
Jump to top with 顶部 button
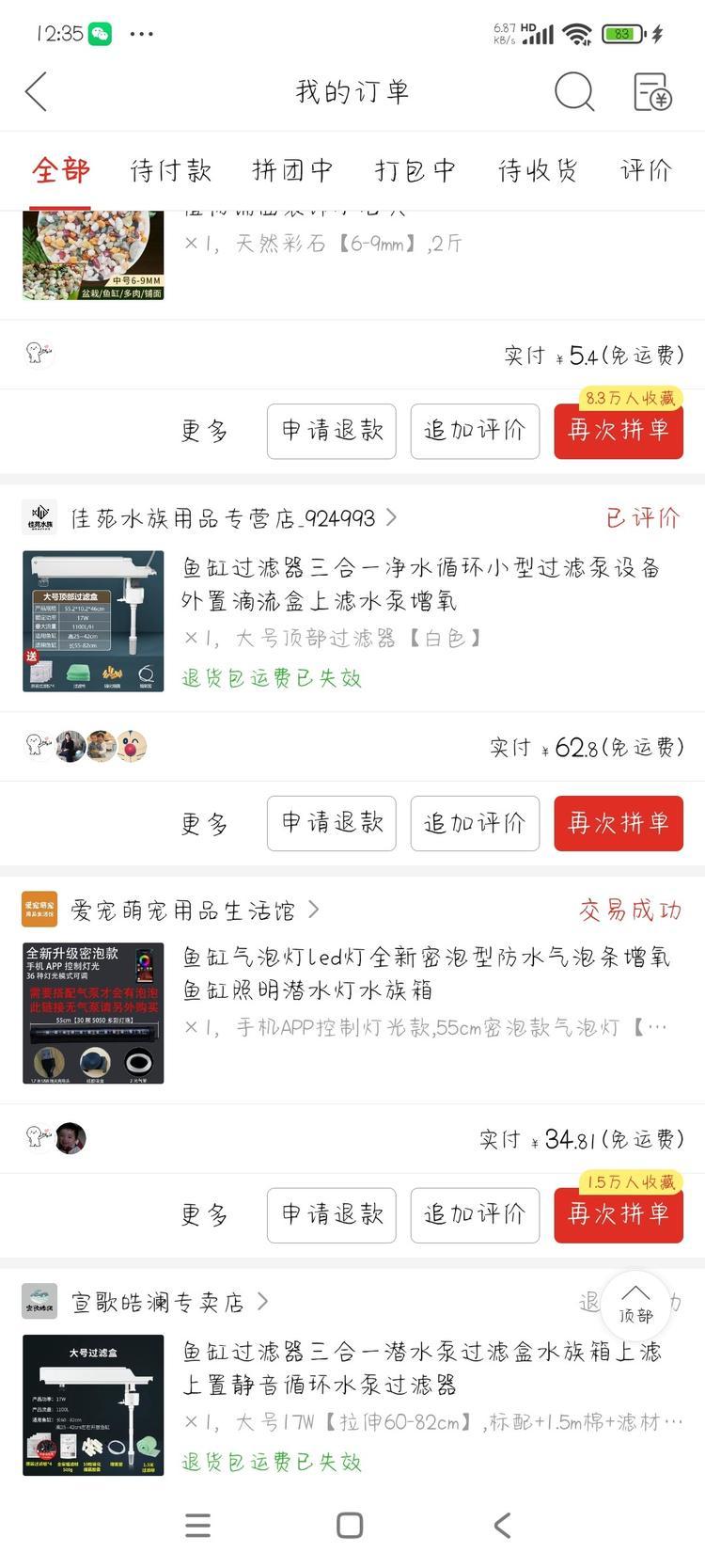[x=635, y=1305]
